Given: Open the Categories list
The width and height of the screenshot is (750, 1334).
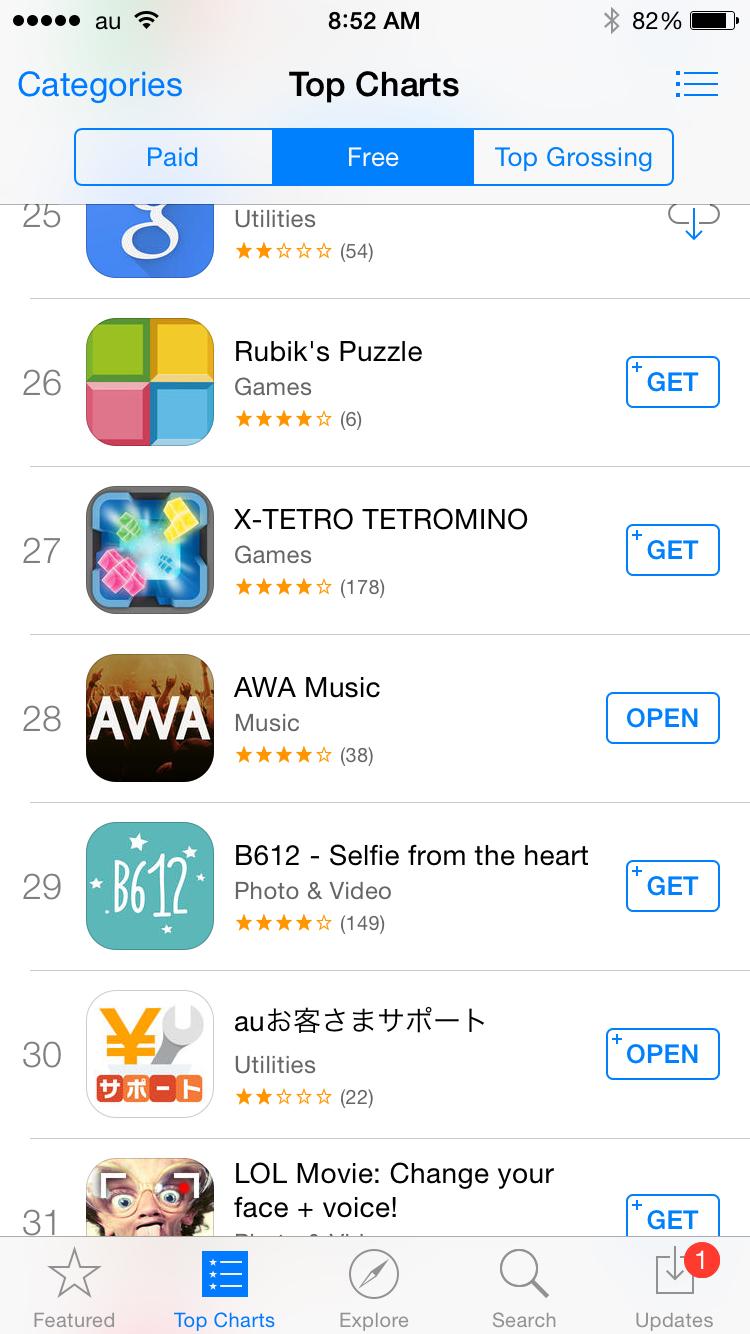Looking at the screenshot, I should tap(100, 85).
